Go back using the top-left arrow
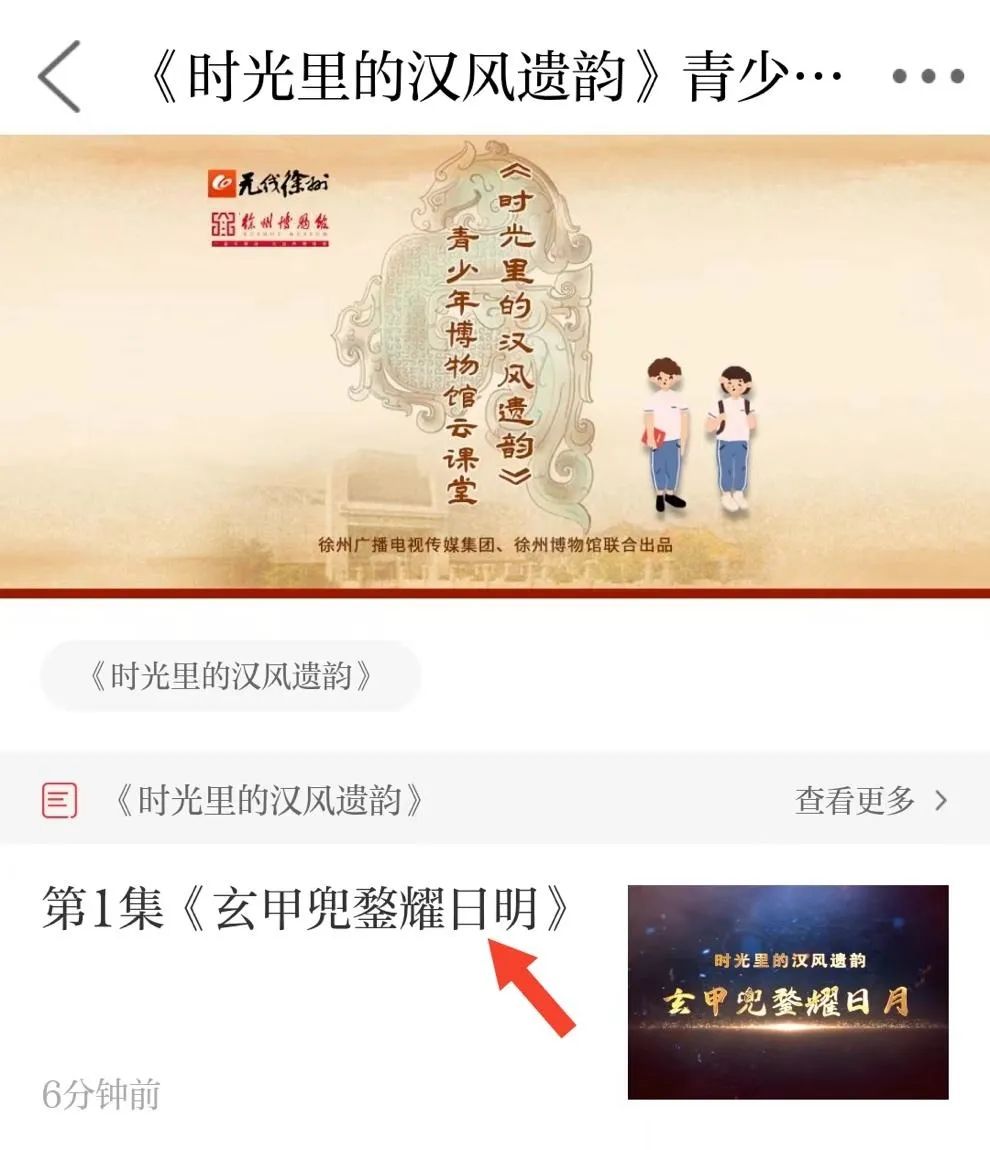Image resolution: width=990 pixels, height=1150 pixels. click(58, 76)
